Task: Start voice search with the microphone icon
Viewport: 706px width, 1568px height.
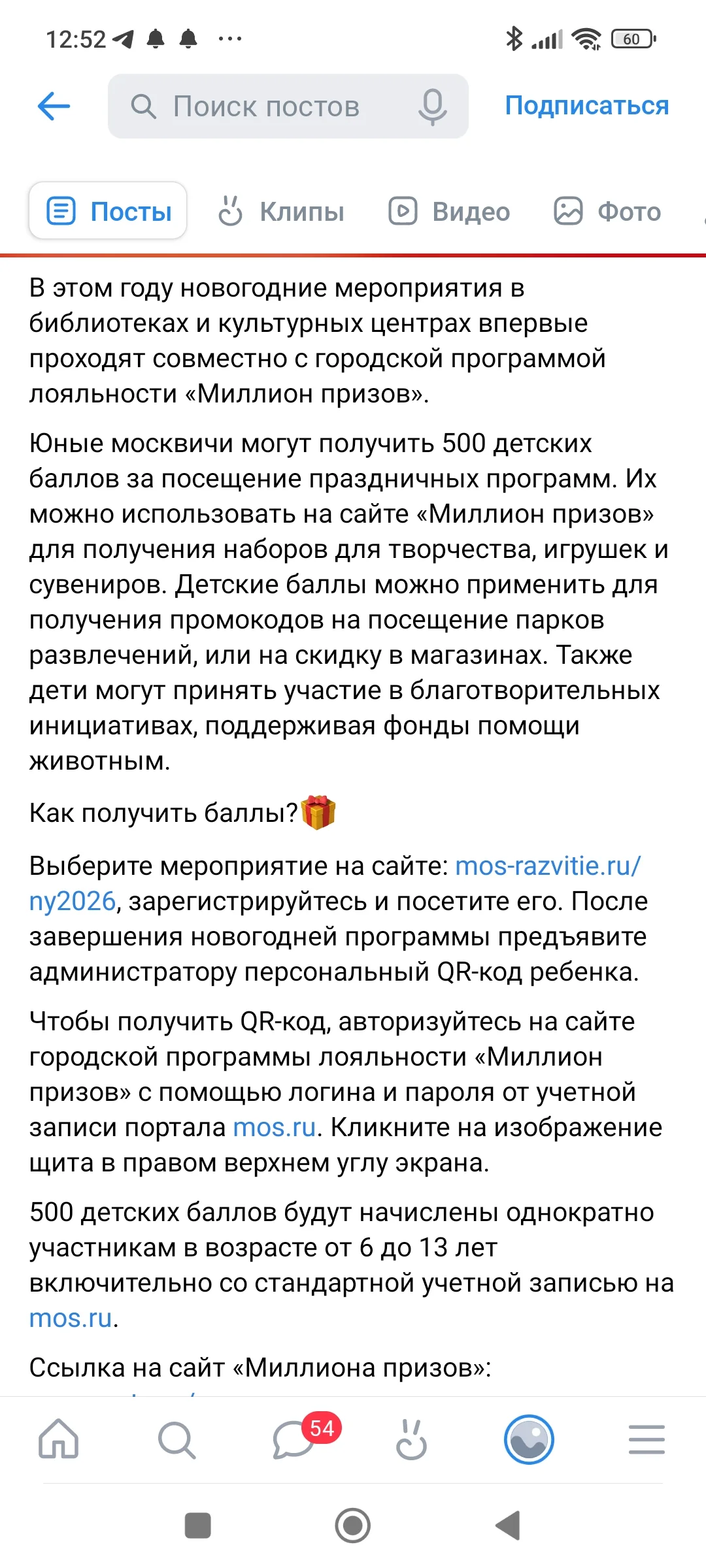Action: [x=432, y=106]
